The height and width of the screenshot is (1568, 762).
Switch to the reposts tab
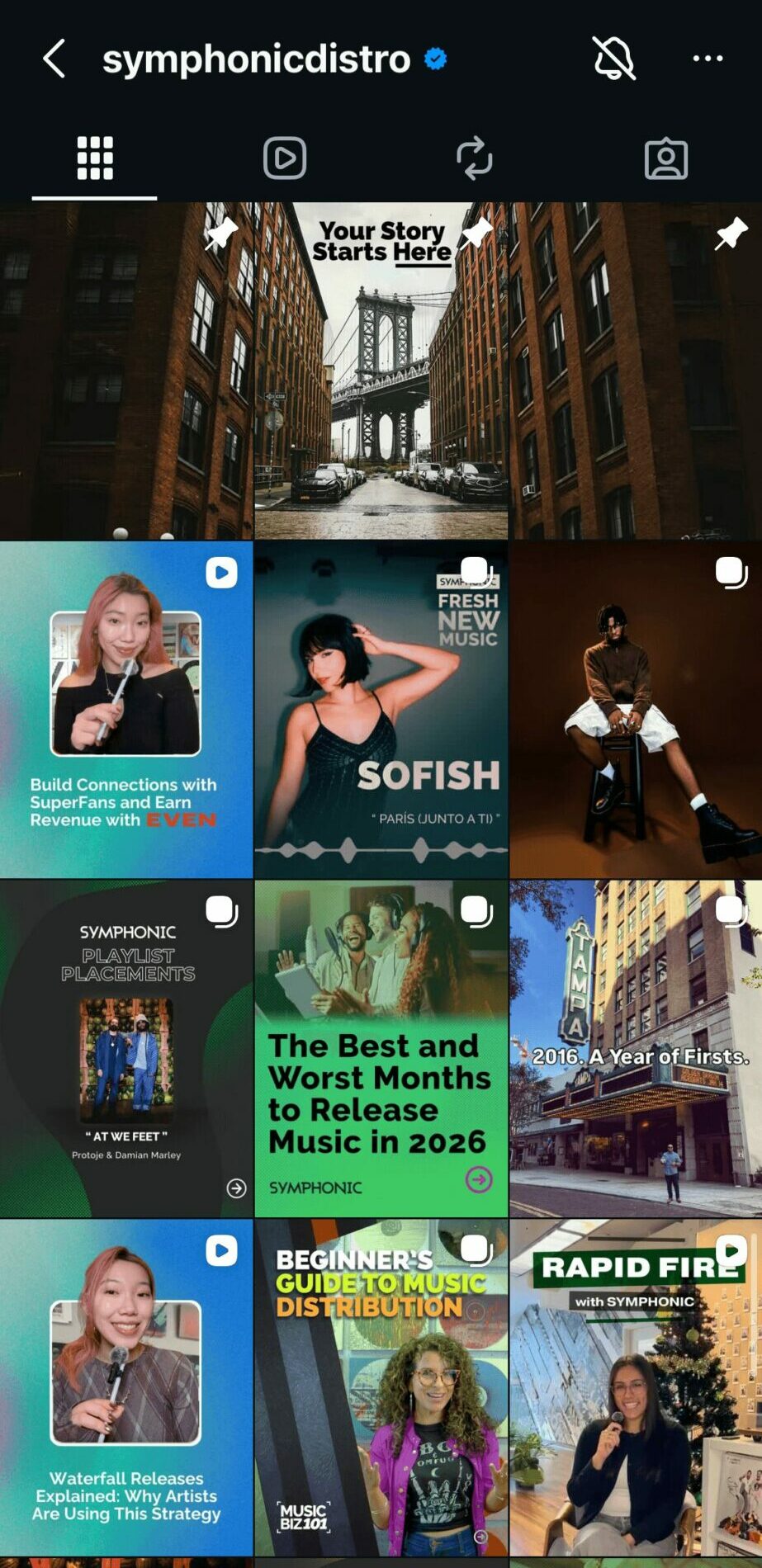[x=475, y=158]
